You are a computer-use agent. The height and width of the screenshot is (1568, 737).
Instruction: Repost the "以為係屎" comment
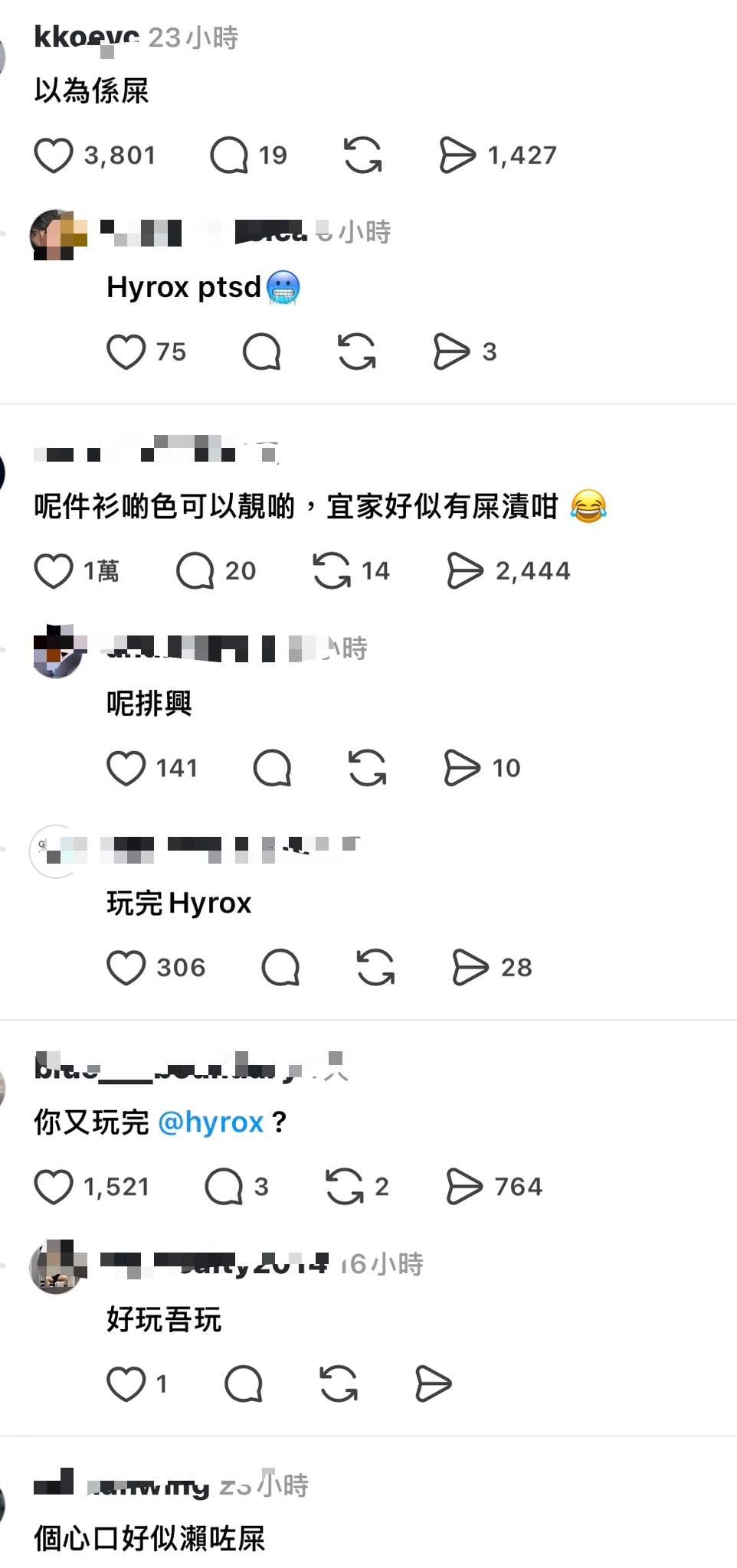pyautogui.click(x=362, y=155)
